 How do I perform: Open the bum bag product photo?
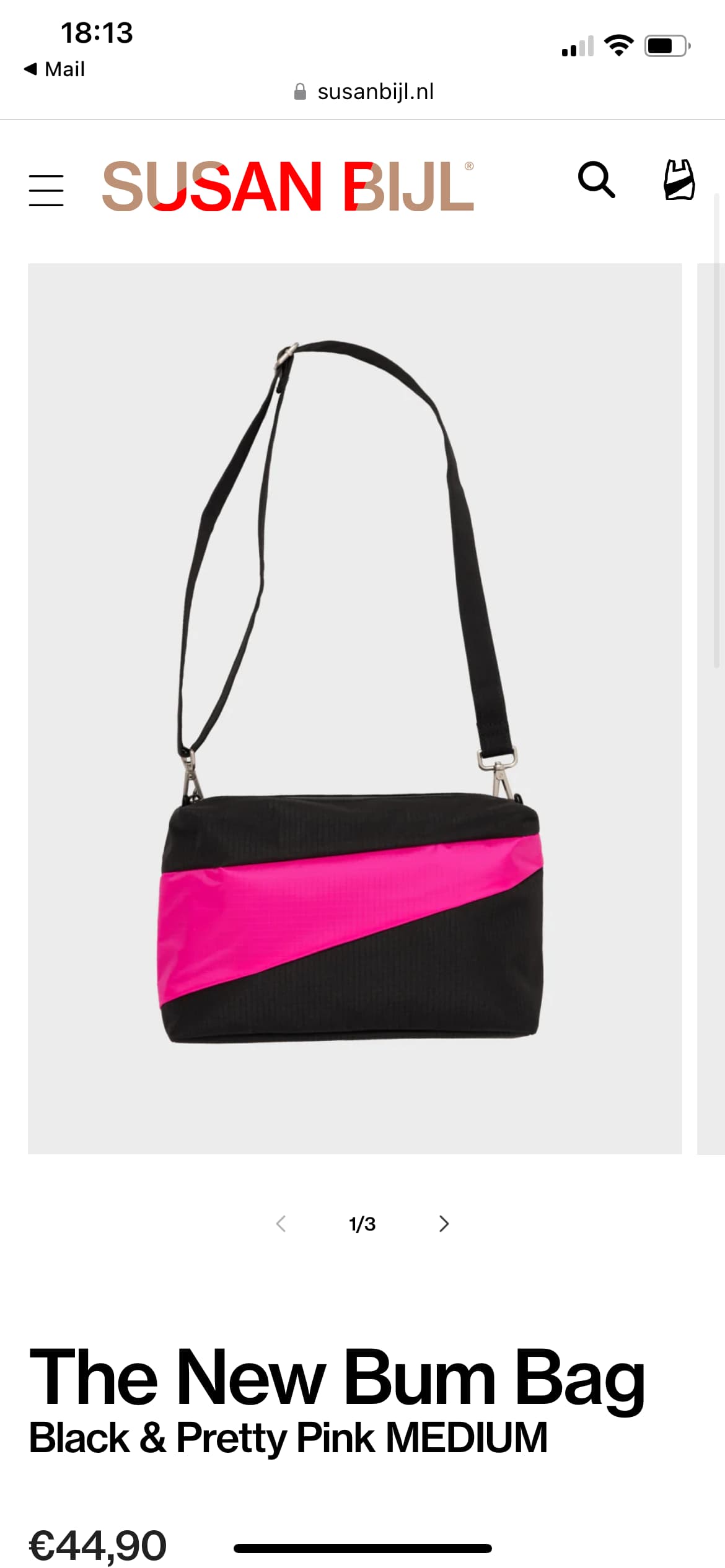tap(355, 708)
